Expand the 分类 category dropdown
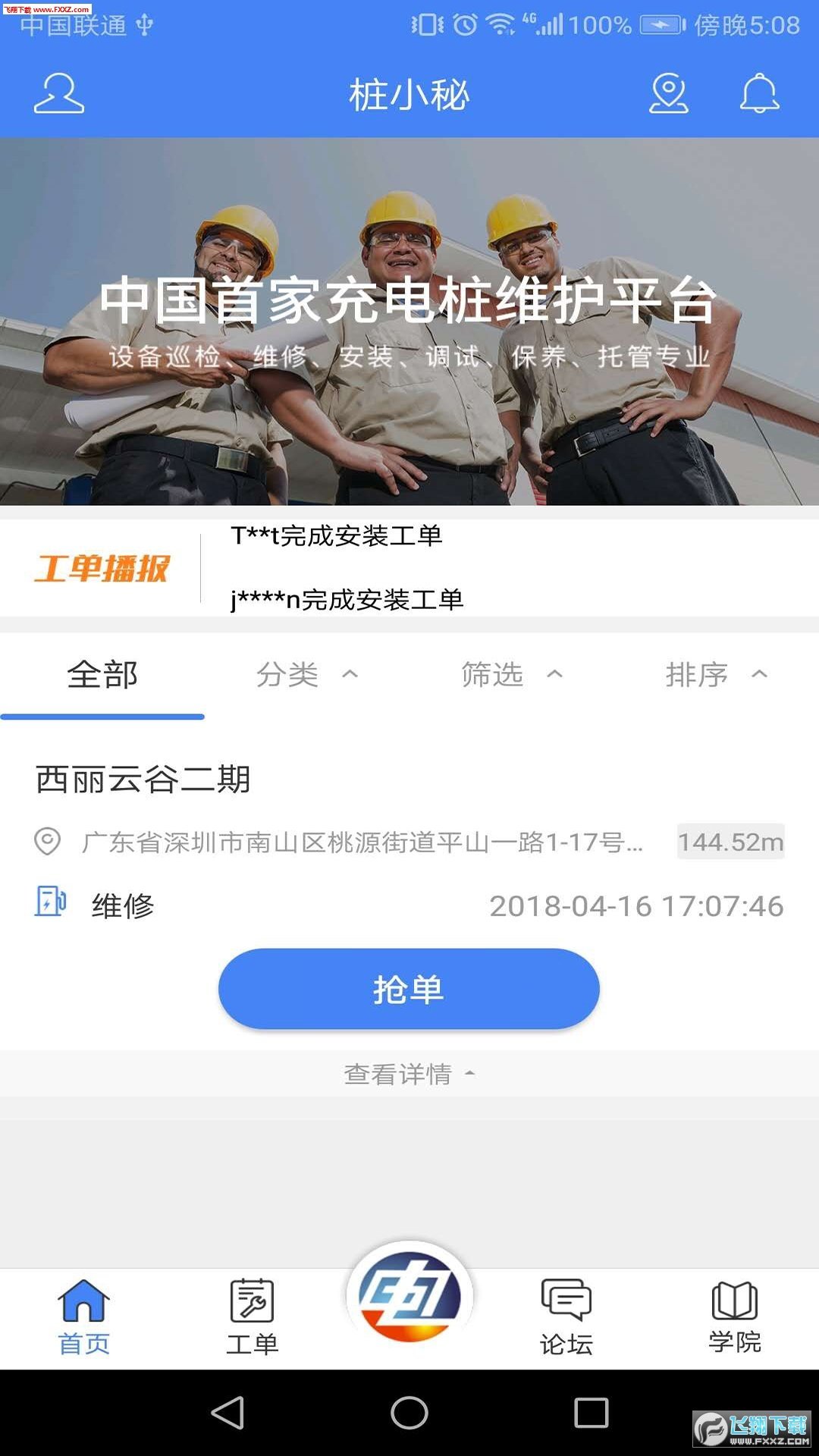Image resolution: width=819 pixels, height=1456 pixels. [306, 675]
